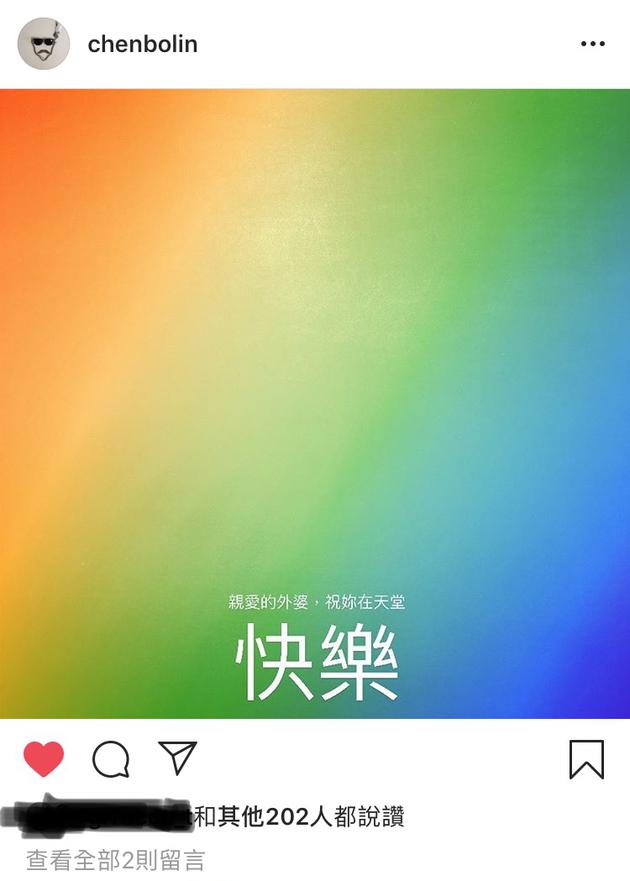630x881 pixels.
Task: Share the post via paper plane icon
Action: pos(178,758)
